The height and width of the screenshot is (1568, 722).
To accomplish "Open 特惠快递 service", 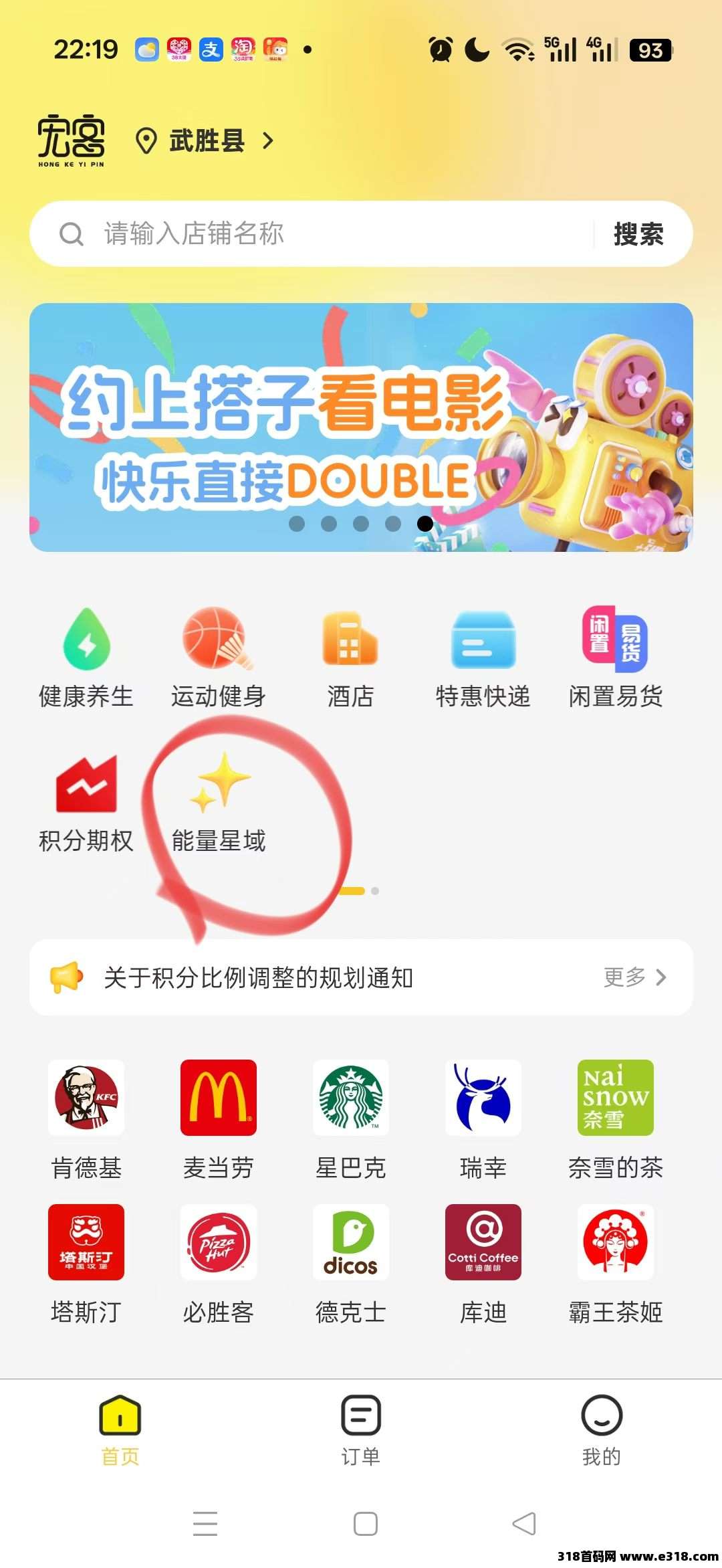I will click(x=483, y=658).
